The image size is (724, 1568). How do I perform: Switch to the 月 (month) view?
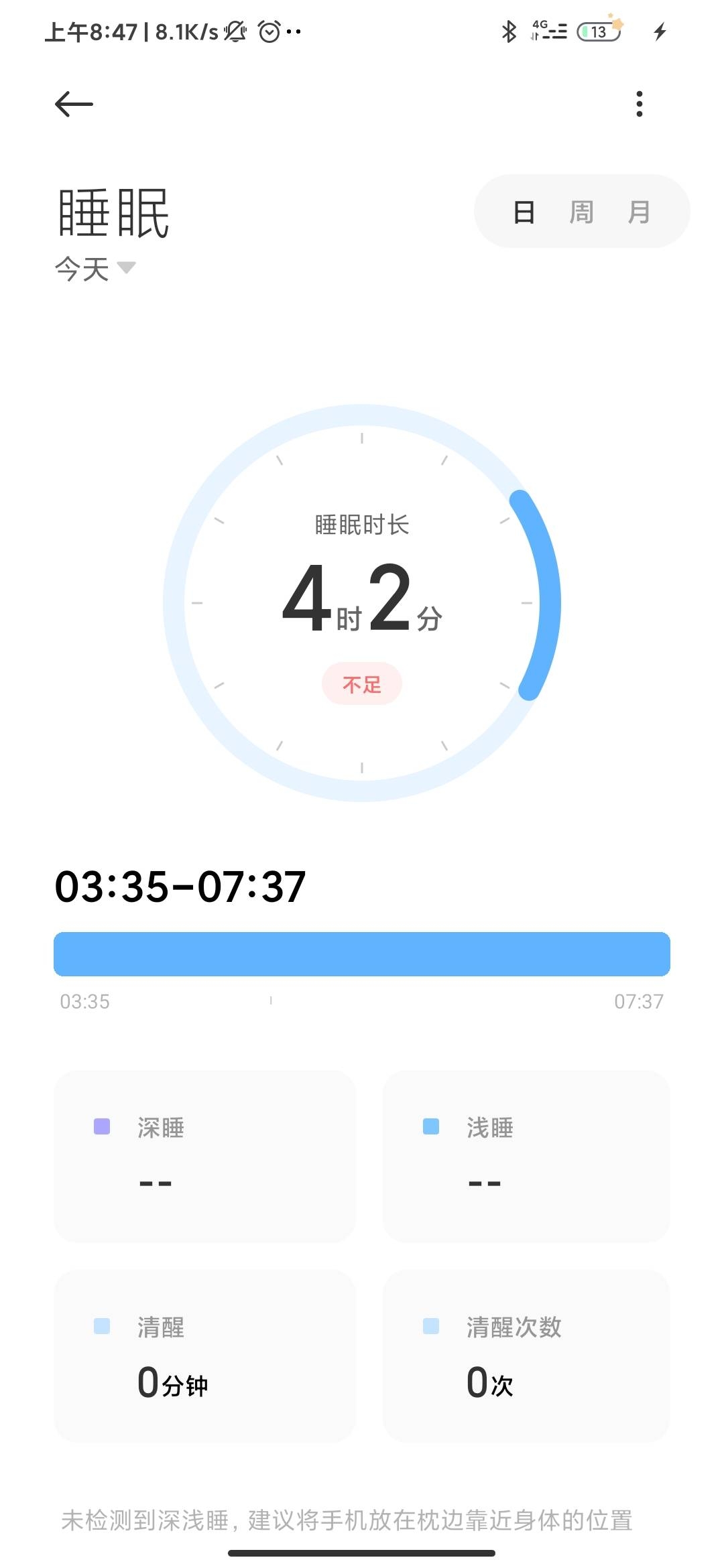point(638,212)
